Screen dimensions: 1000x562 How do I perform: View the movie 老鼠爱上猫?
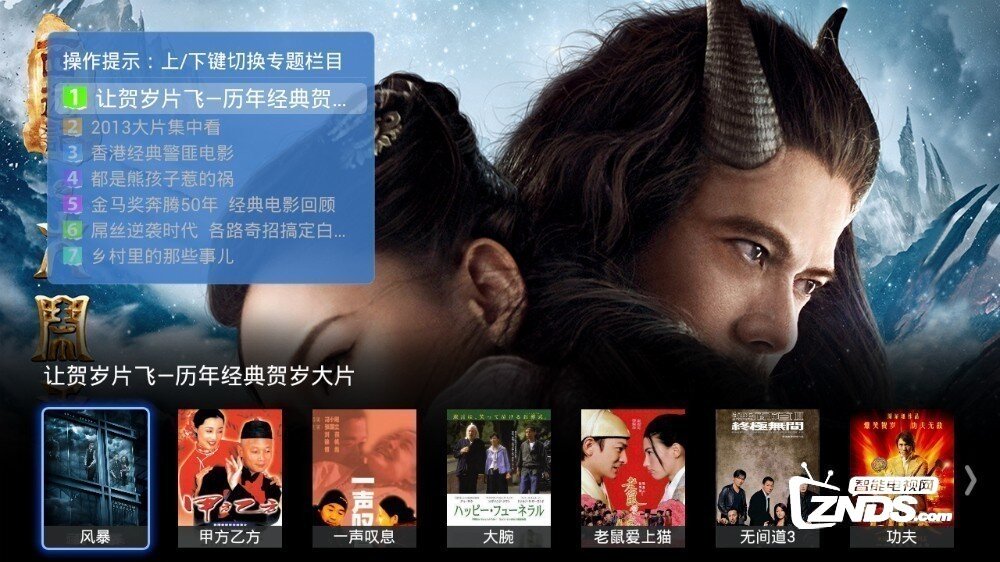pyautogui.click(x=632, y=475)
